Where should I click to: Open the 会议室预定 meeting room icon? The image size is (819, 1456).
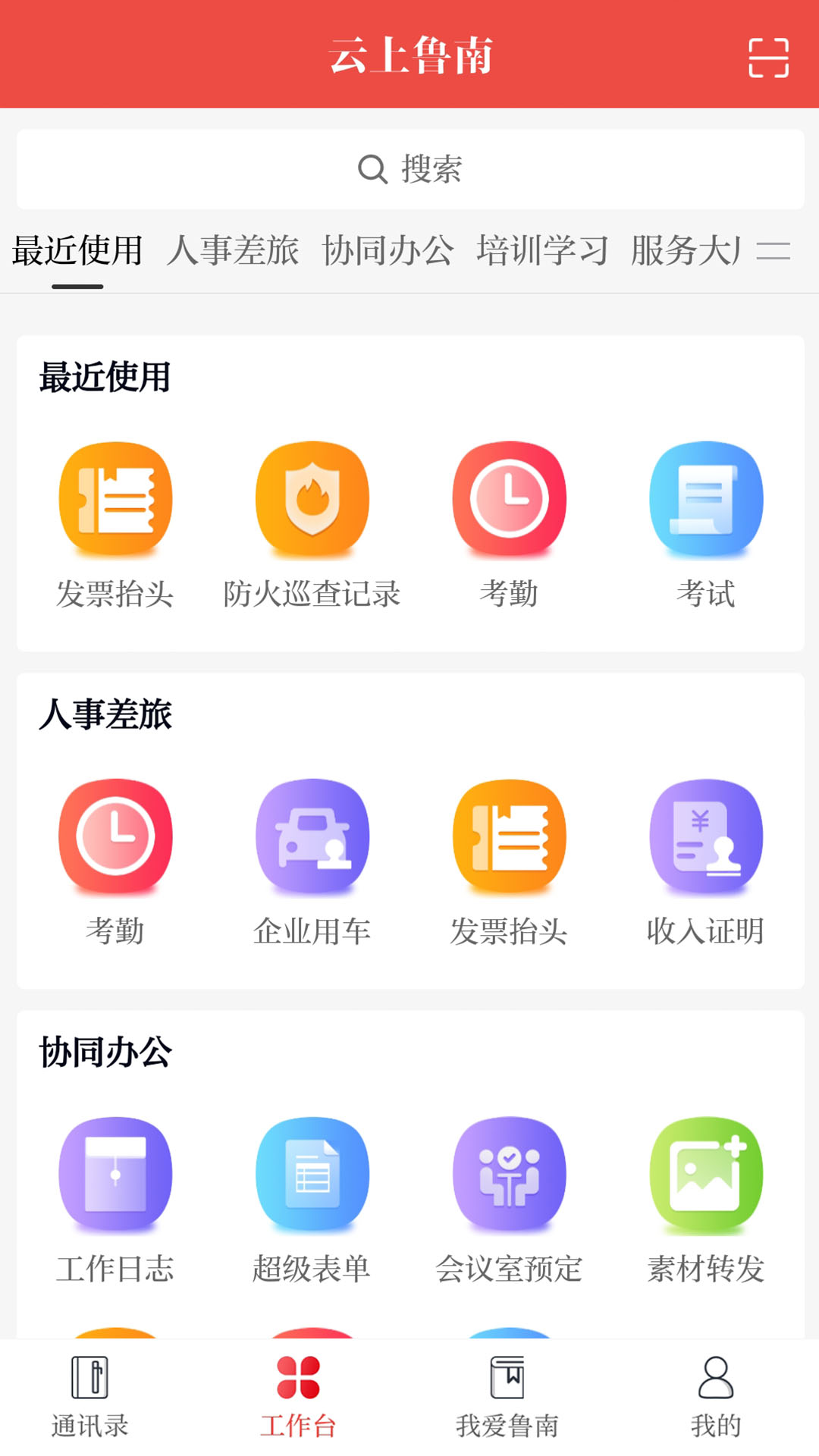510,1174
